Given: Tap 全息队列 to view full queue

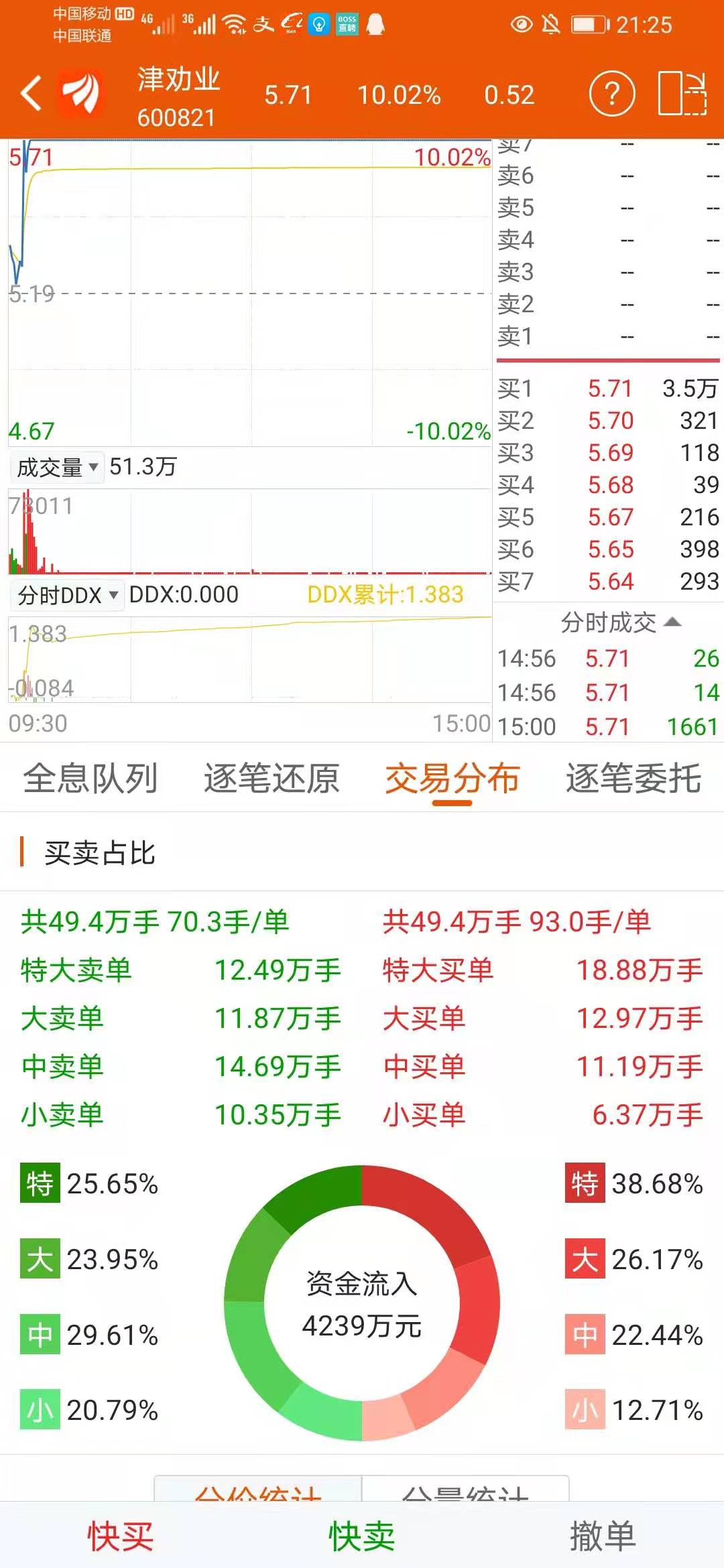Looking at the screenshot, I should click(90, 779).
